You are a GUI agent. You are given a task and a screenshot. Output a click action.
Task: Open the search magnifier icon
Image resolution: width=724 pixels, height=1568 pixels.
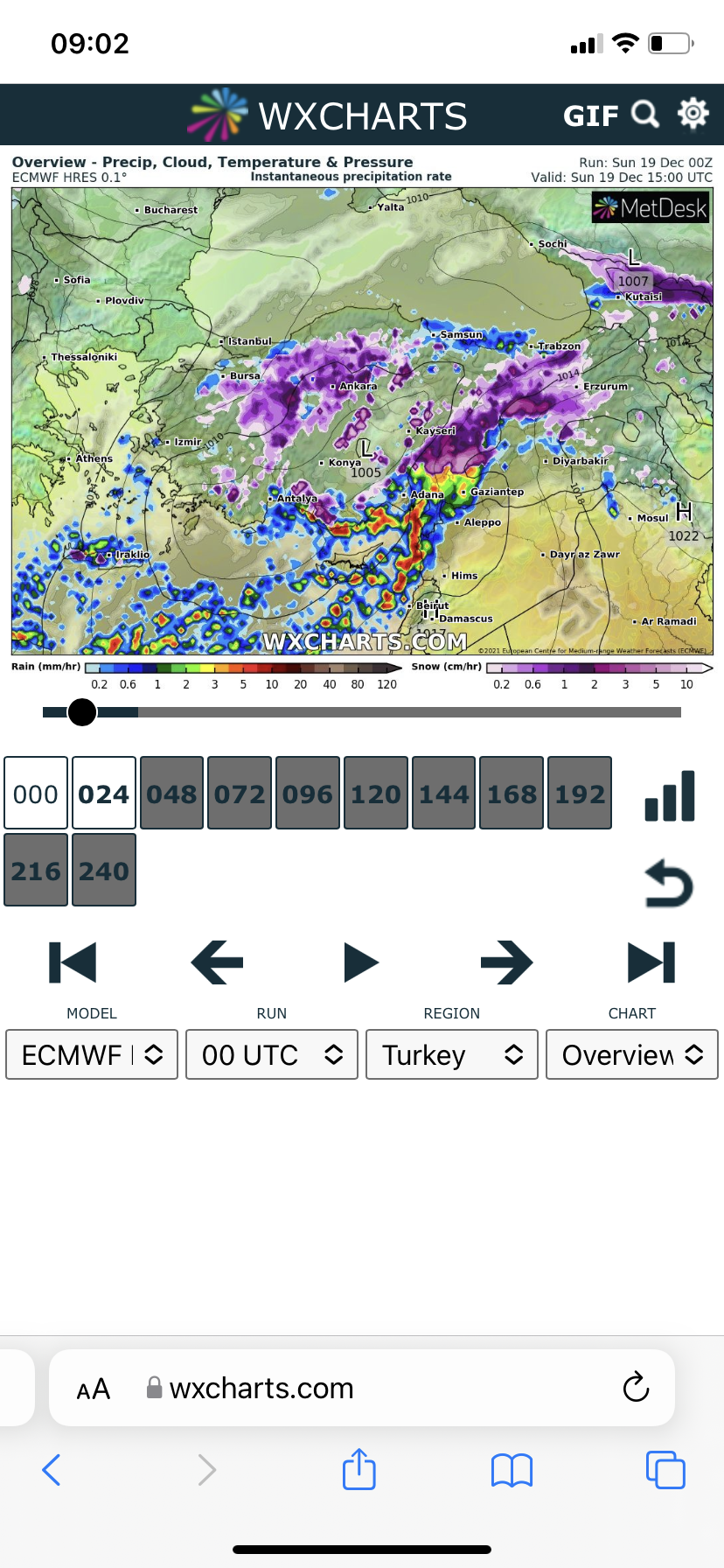tap(645, 114)
